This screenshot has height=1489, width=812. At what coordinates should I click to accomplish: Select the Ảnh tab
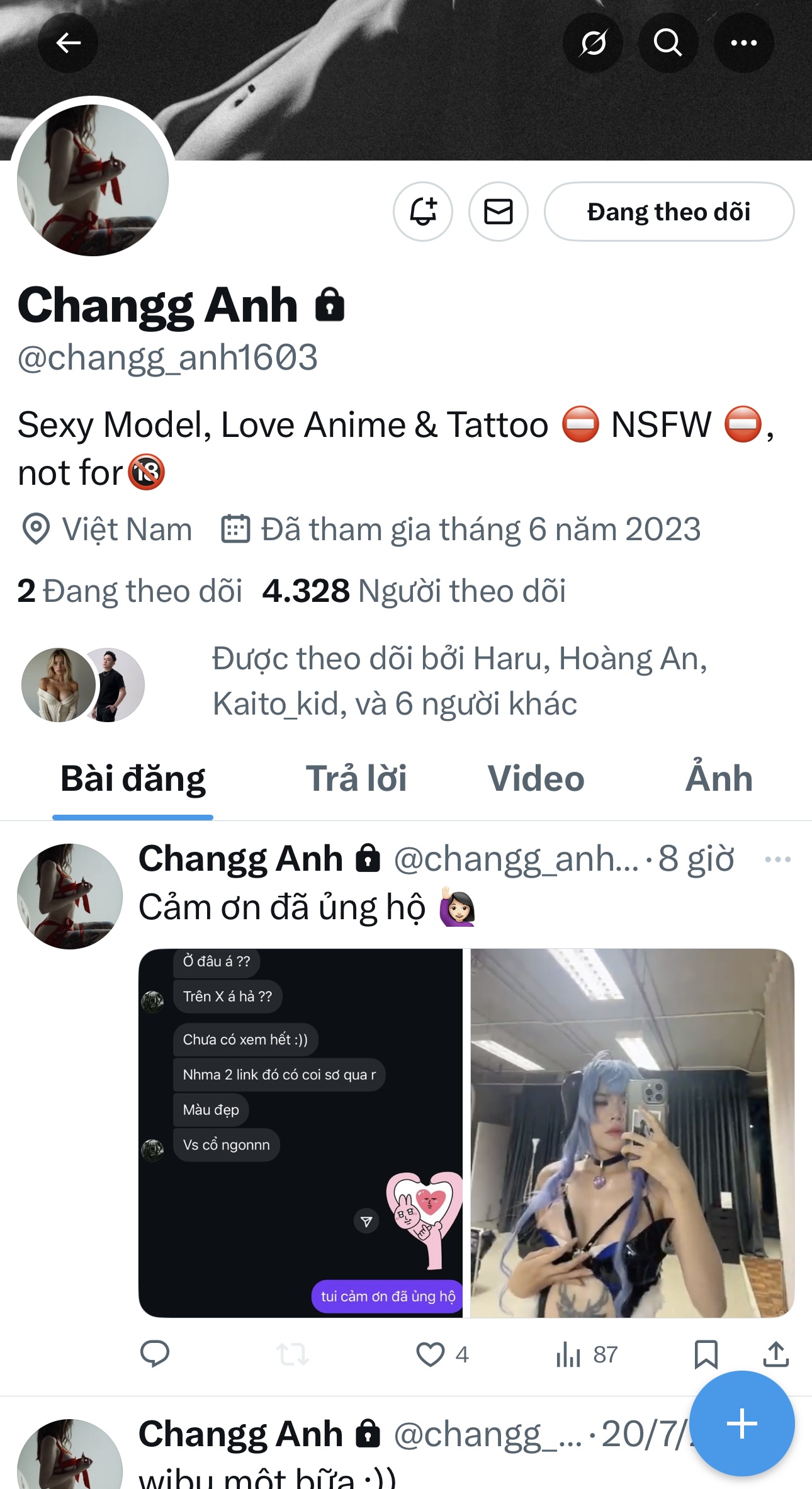pyautogui.click(x=719, y=779)
